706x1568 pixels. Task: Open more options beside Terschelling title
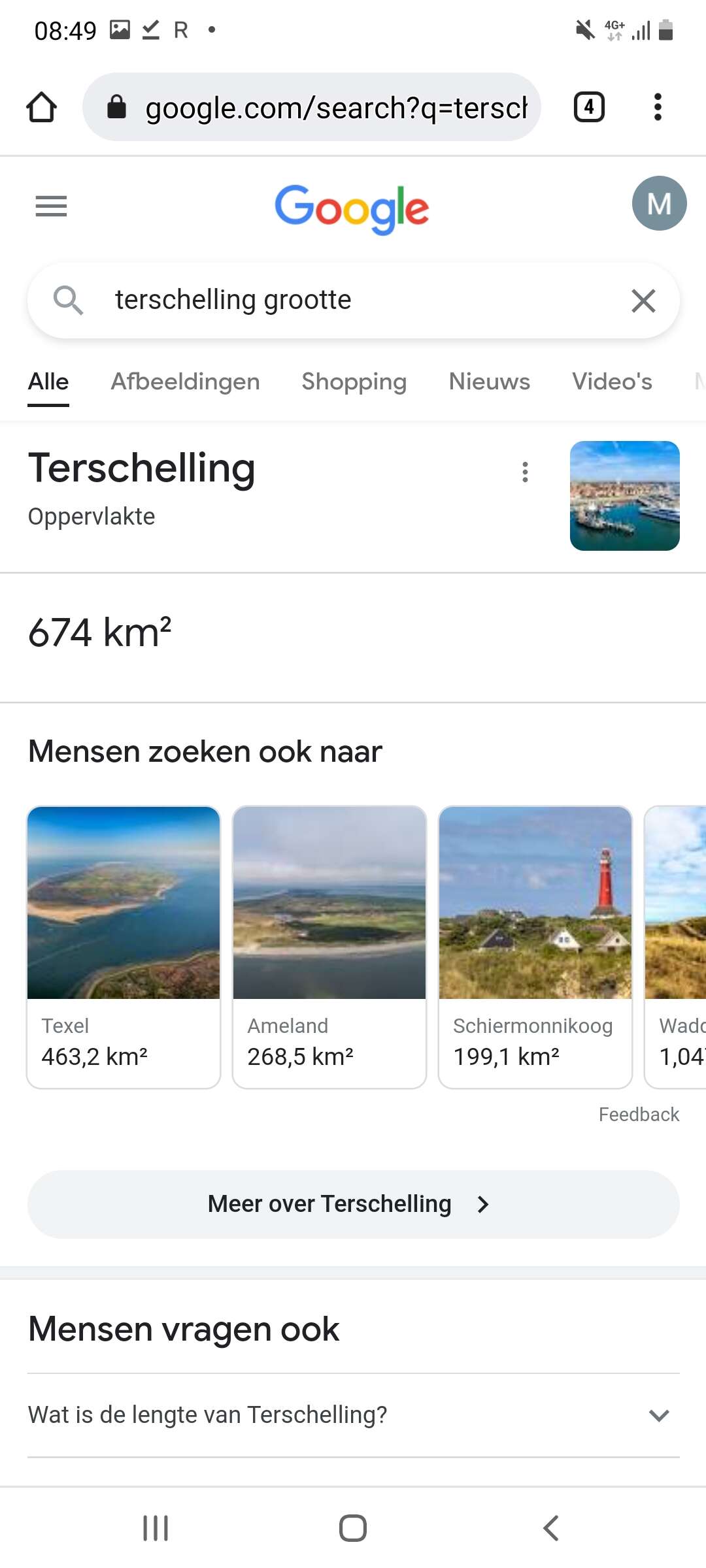(x=525, y=472)
